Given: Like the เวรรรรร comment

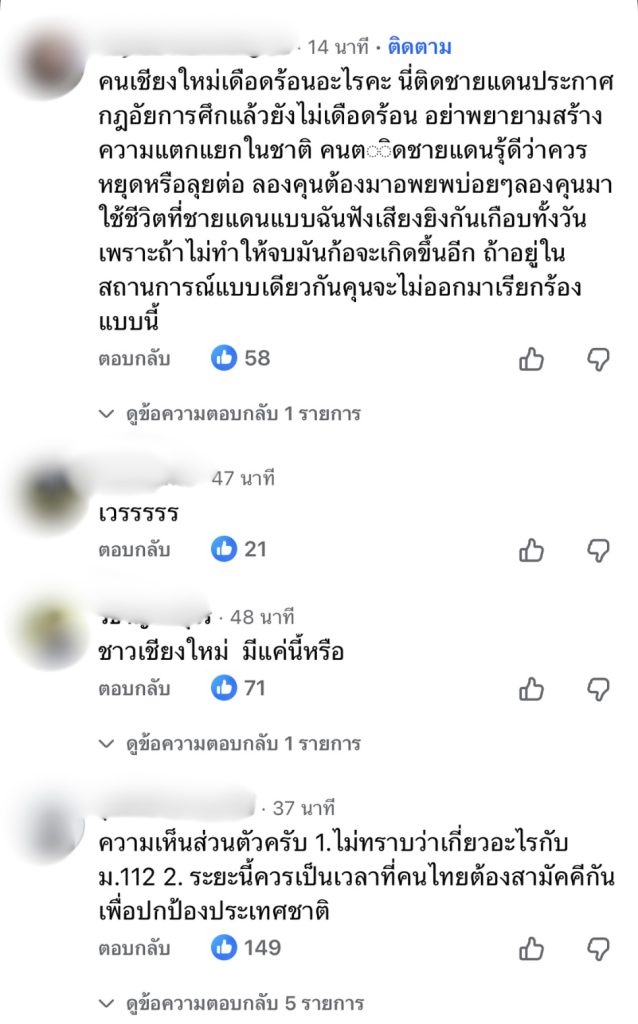Looking at the screenshot, I should pyautogui.click(x=531, y=550).
